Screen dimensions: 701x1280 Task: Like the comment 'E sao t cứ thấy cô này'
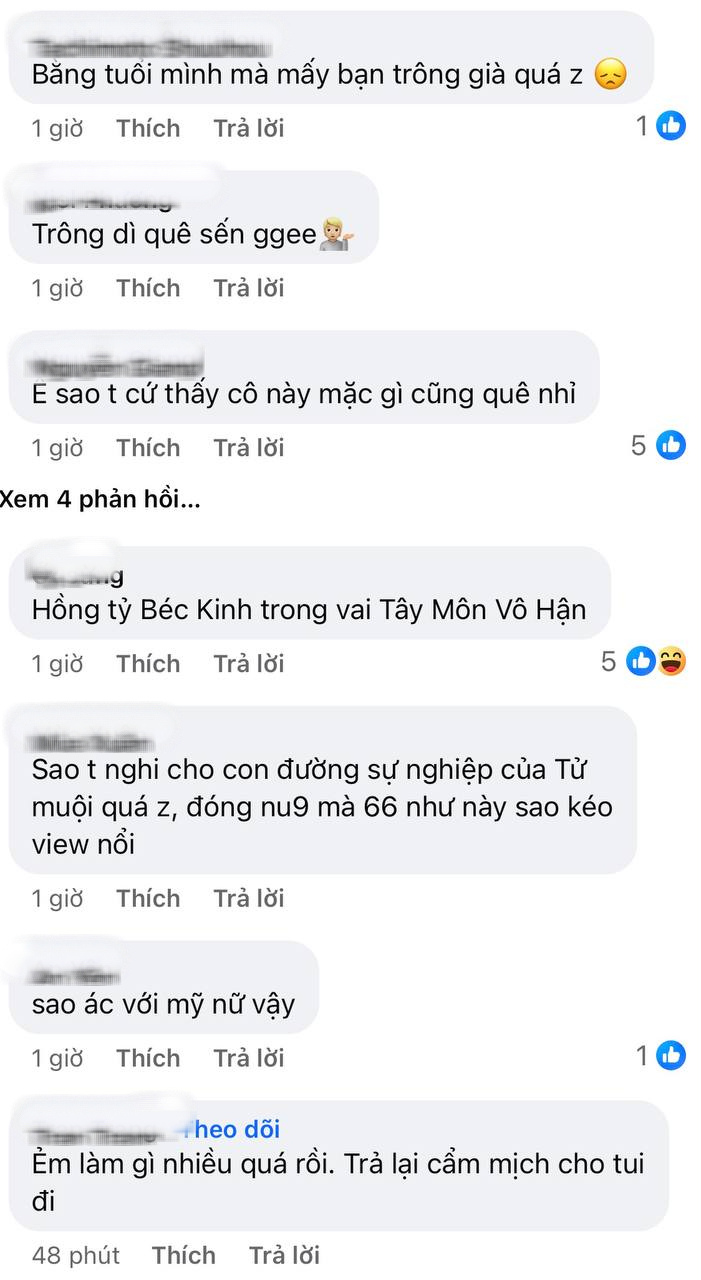pos(148,448)
